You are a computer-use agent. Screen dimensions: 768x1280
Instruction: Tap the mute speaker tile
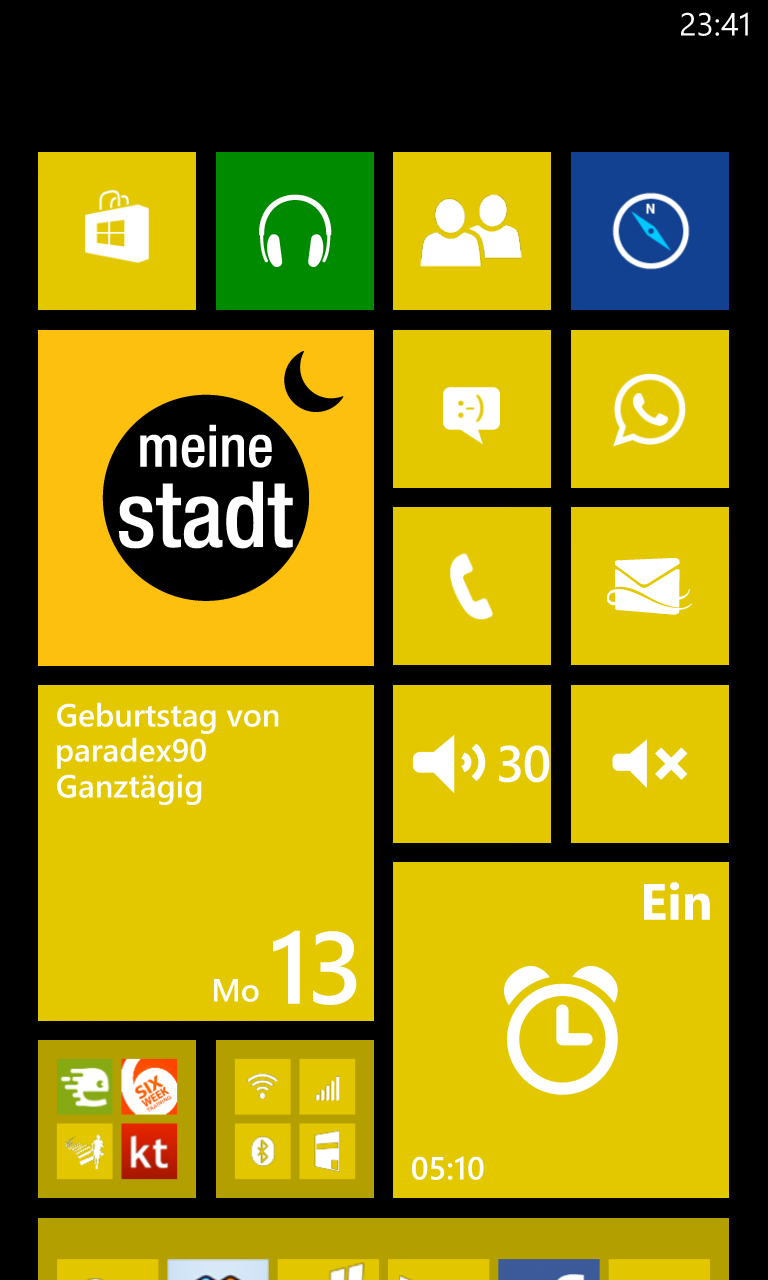click(x=650, y=764)
